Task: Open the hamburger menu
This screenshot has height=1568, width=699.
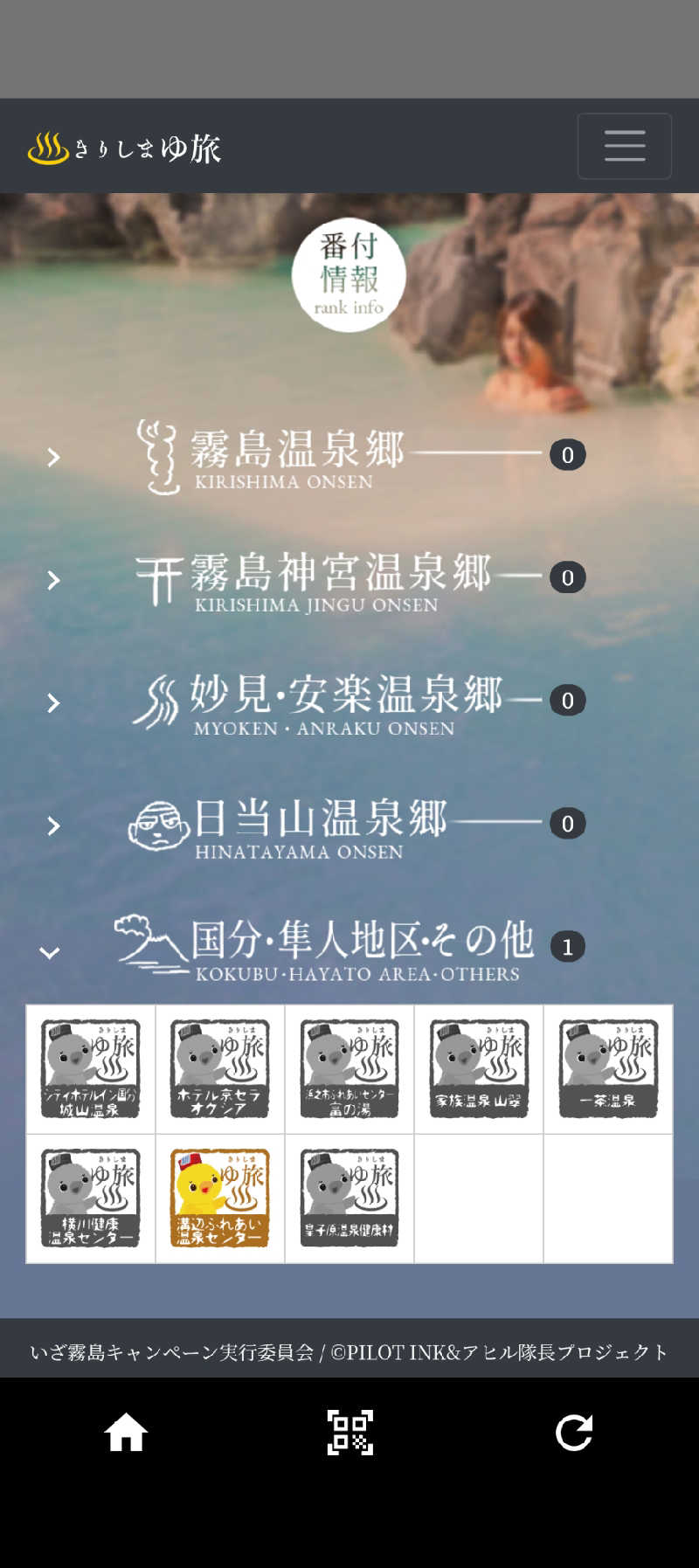Action: (624, 146)
